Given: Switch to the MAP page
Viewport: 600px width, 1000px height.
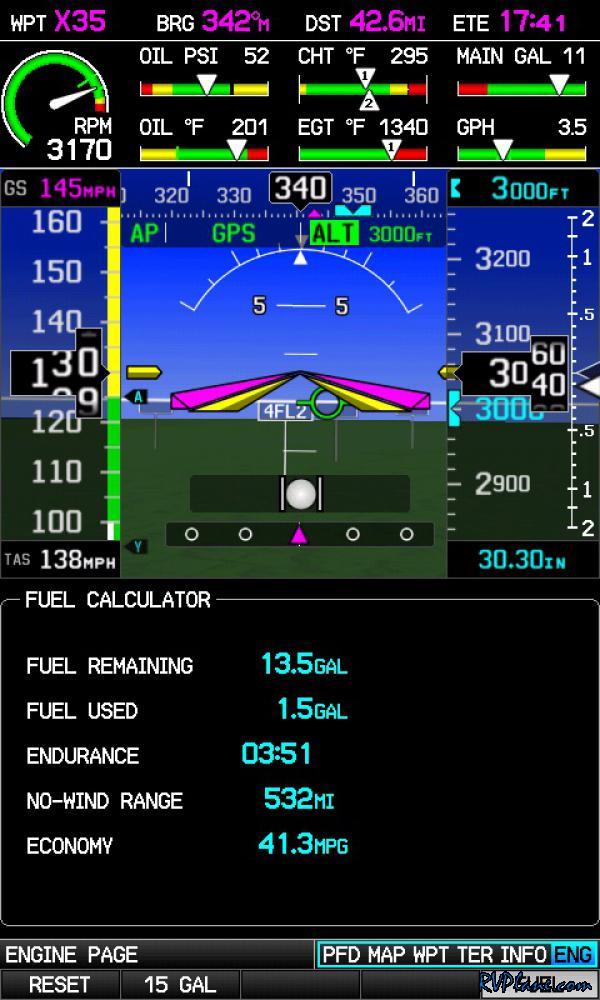Looking at the screenshot, I should point(388,954).
